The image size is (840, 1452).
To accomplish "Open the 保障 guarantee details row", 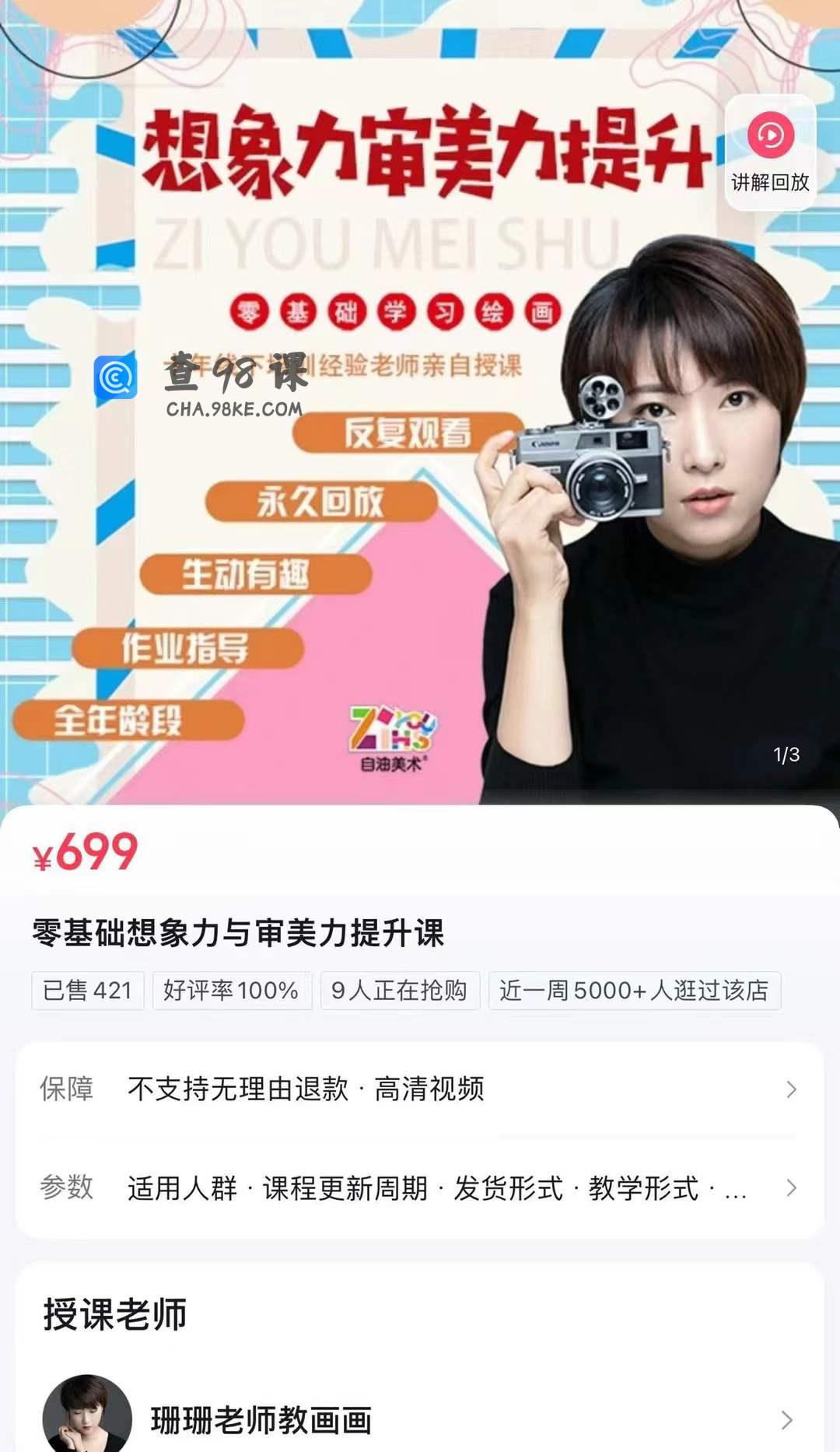I will [x=420, y=1089].
